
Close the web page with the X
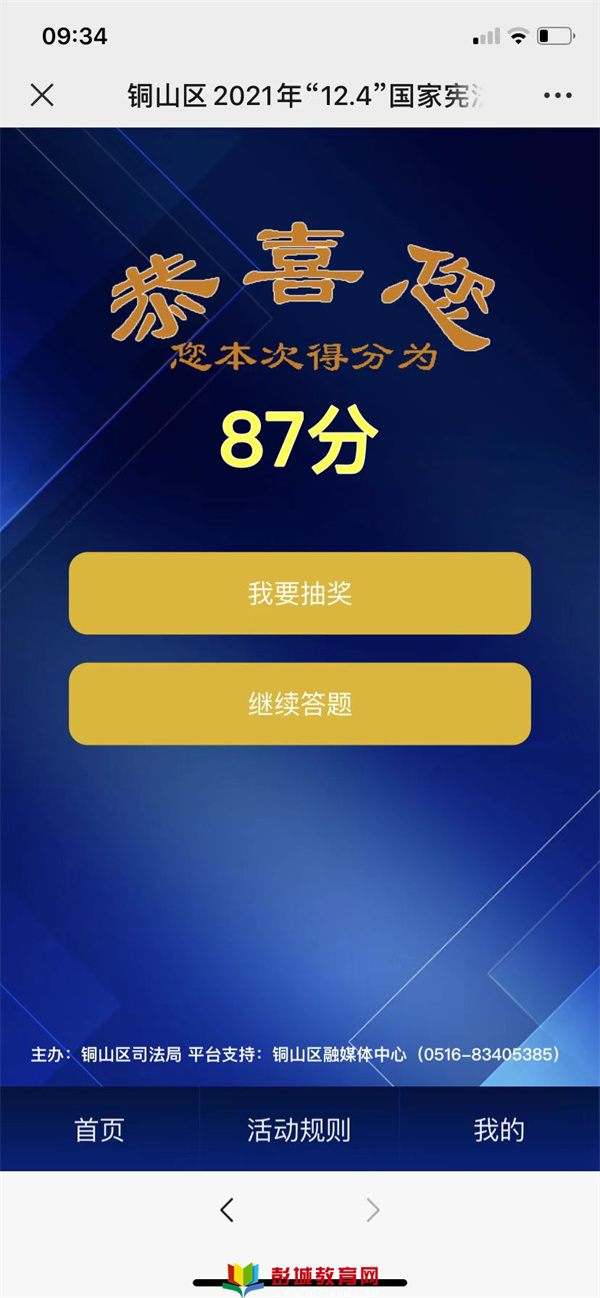pyautogui.click(x=42, y=95)
